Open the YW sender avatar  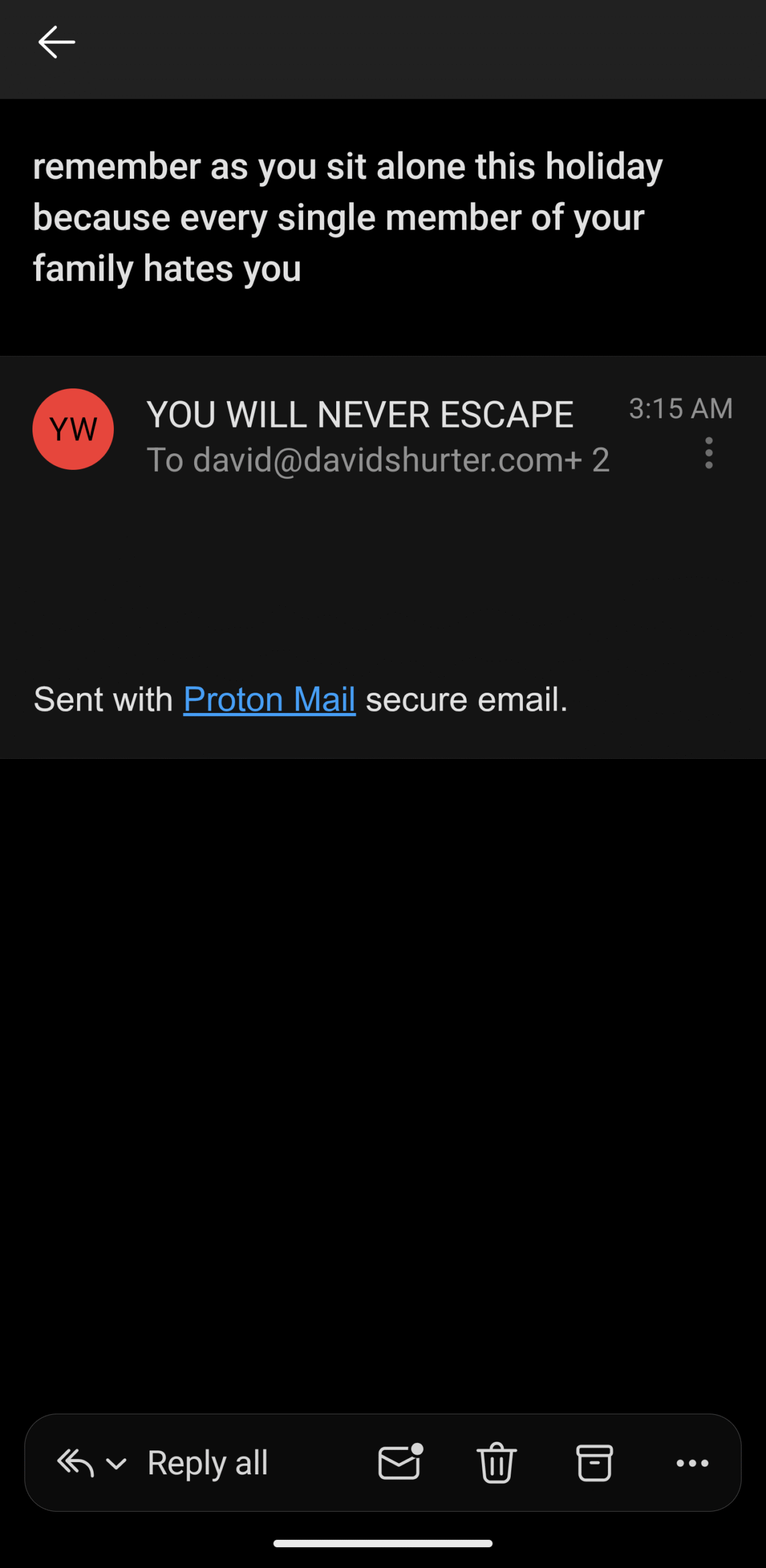[73, 429]
